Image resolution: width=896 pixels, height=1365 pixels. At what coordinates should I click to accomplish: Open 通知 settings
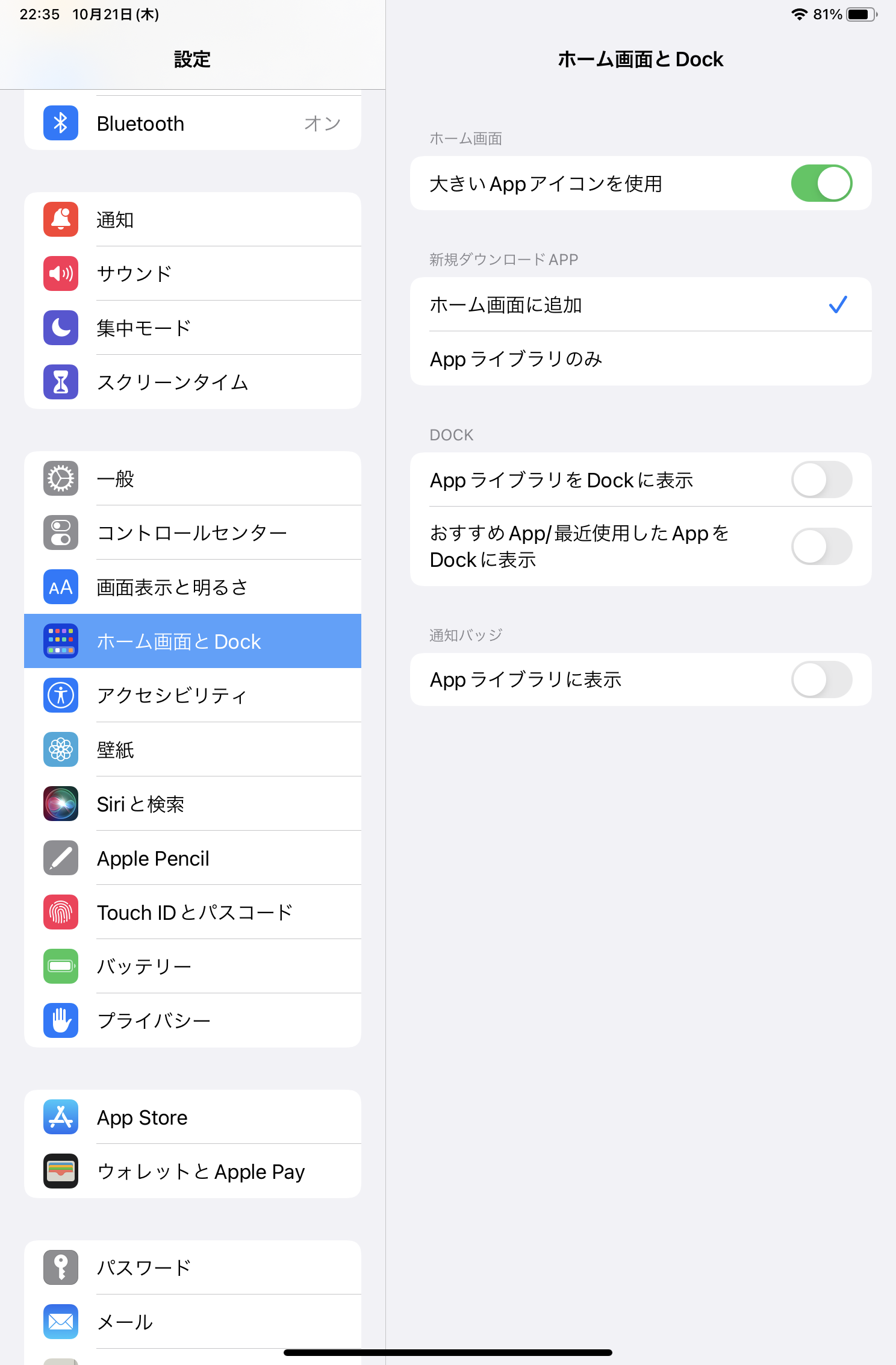click(192, 220)
